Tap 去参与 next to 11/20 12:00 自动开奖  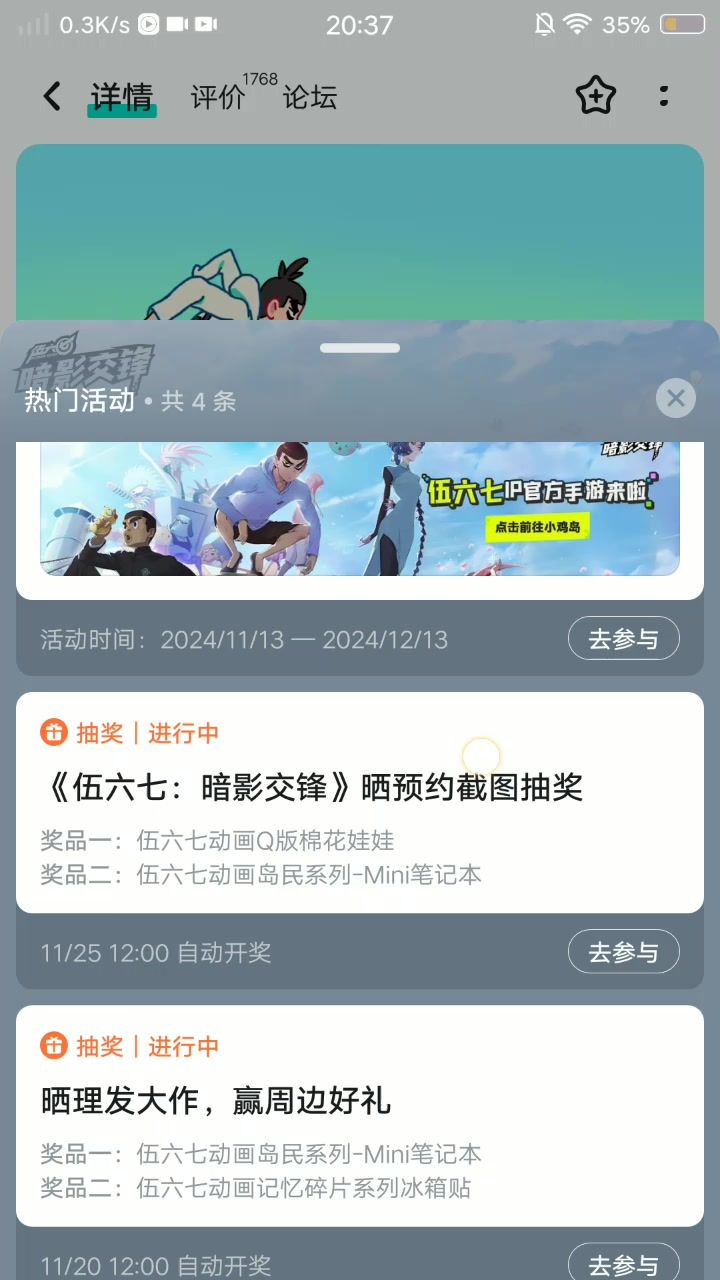click(623, 1263)
